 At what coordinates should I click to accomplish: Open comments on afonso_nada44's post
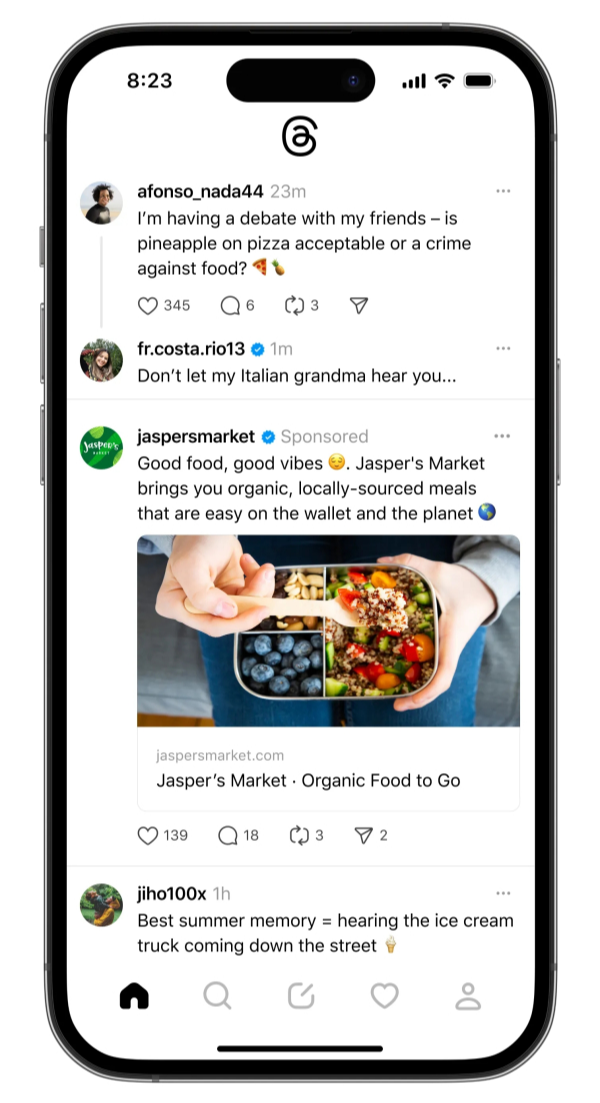230,305
